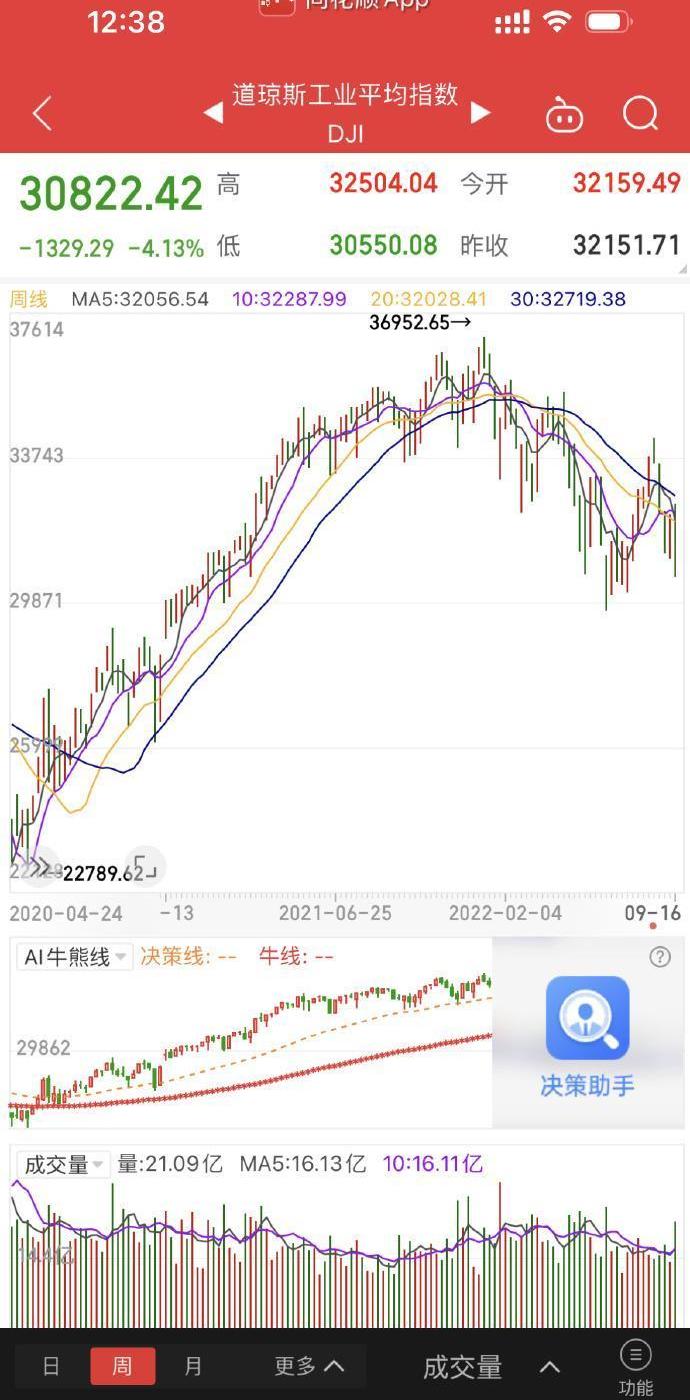Image resolution: width=690 pixels, height=1400 pixels.
Task: Expand the chart to full screen
Action: point(145,867)
